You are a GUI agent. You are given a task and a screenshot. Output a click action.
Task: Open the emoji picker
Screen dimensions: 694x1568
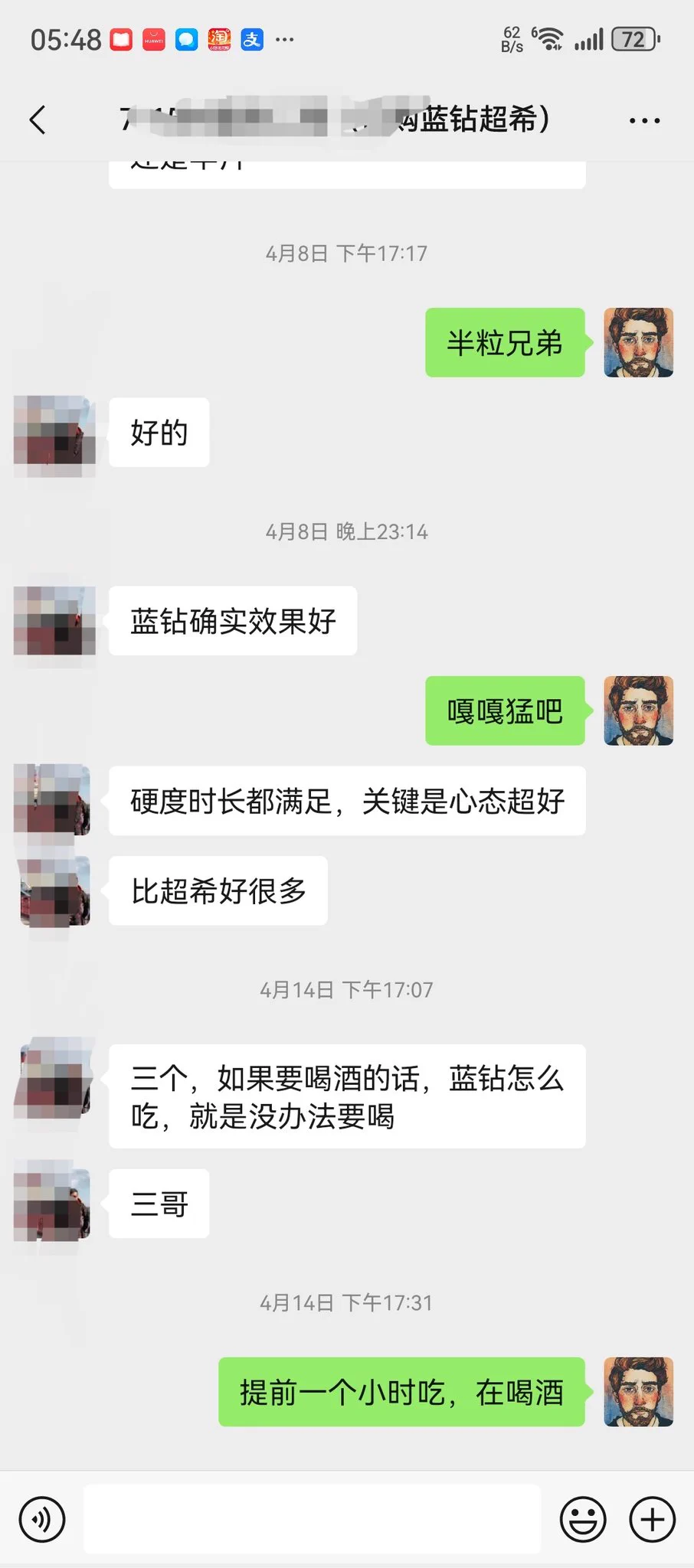tap(583, 1520)
